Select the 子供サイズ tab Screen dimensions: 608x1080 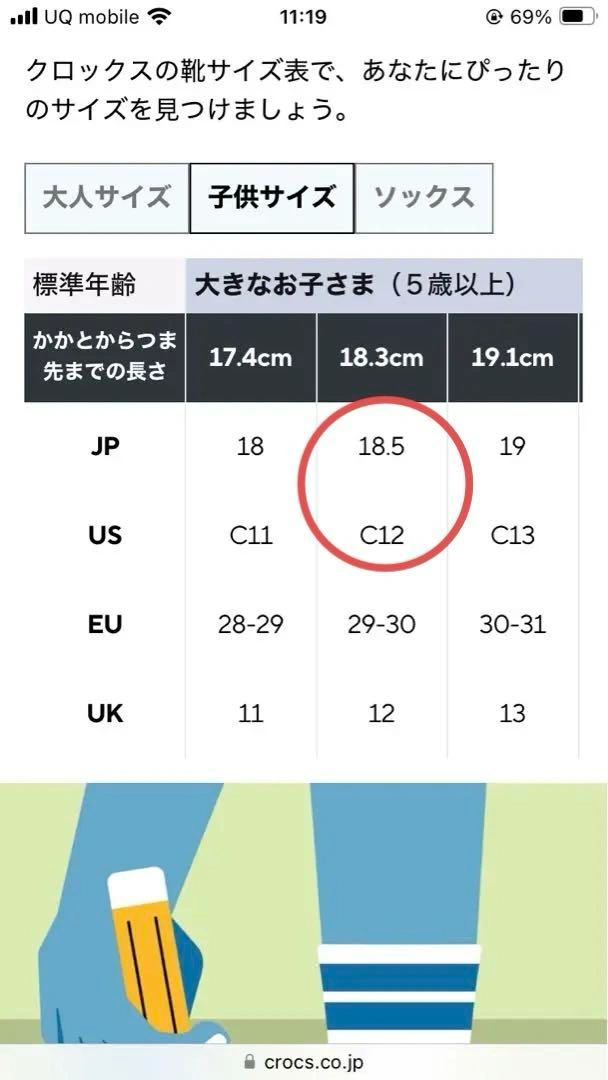pyautogui.click(x=272, y=198)
